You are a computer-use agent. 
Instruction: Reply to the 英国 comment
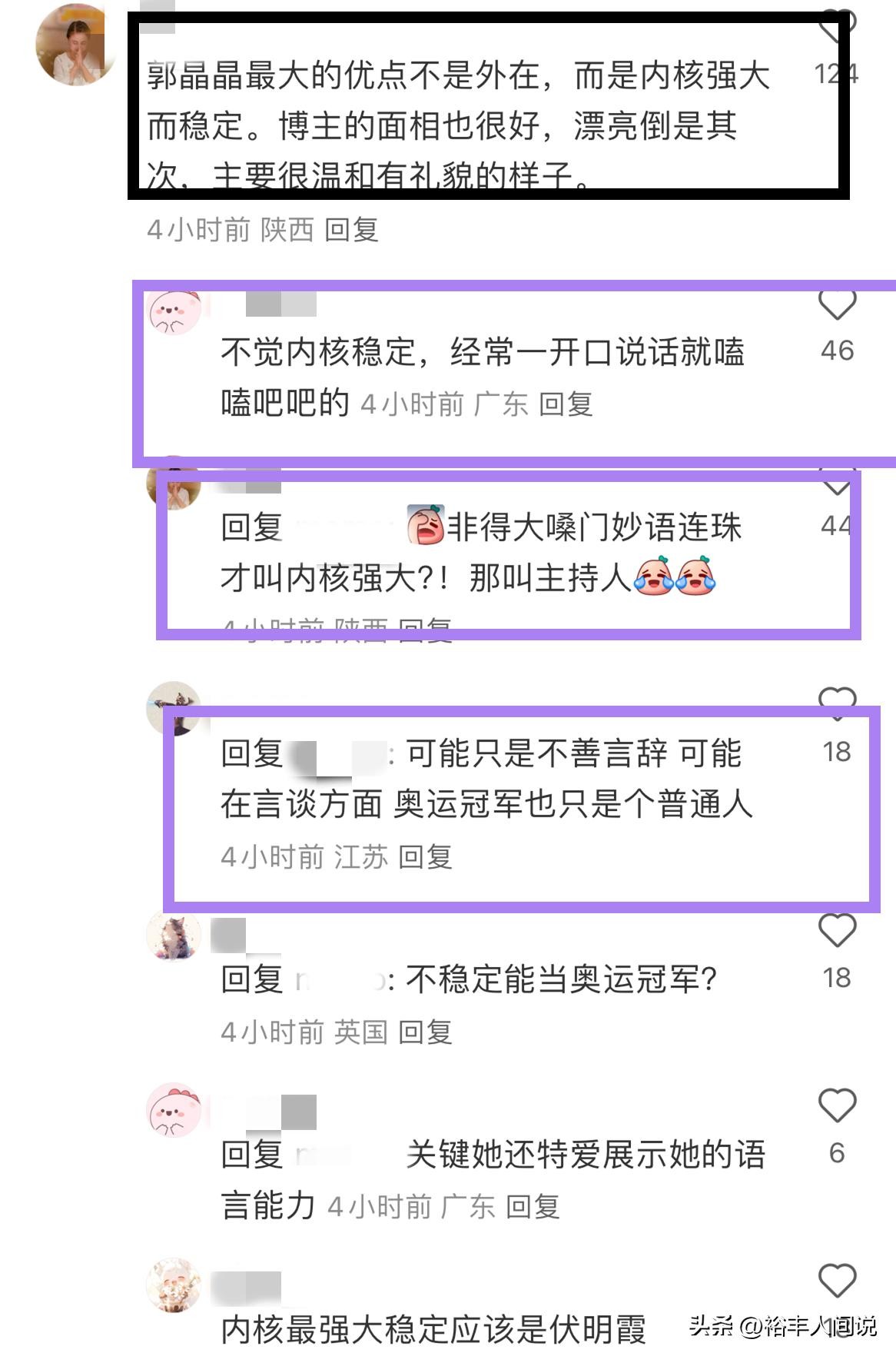pyautogui.click(x=425, y=1032)
